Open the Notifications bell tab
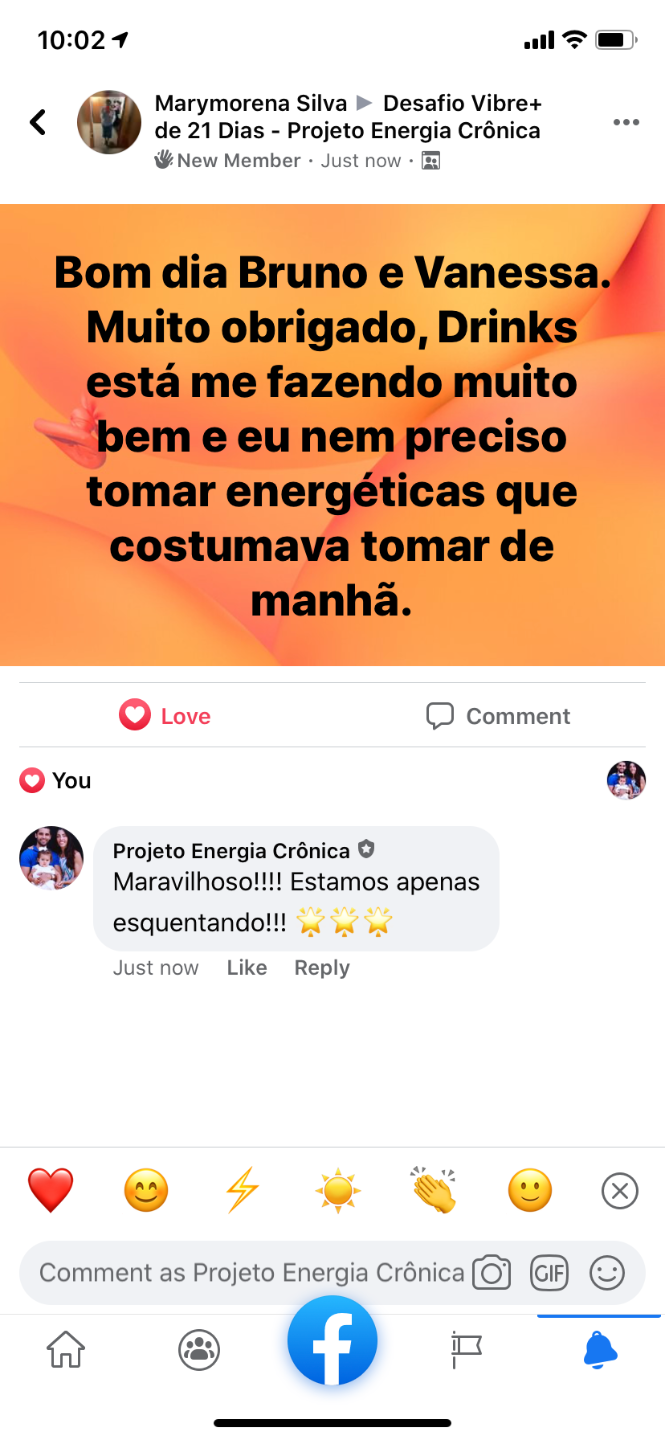This screenshot has width=665, height=1440. coord(600,1350)
